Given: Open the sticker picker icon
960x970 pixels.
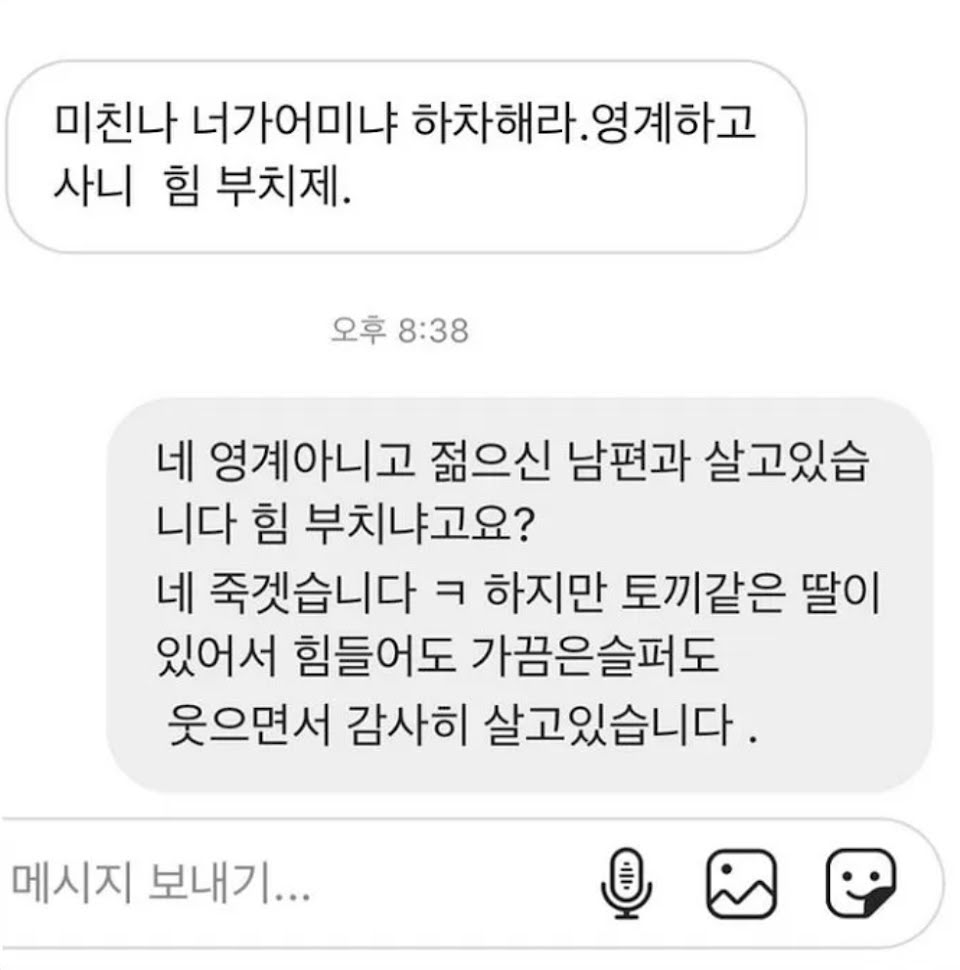Looking at the screenshot, I should 860,883.
